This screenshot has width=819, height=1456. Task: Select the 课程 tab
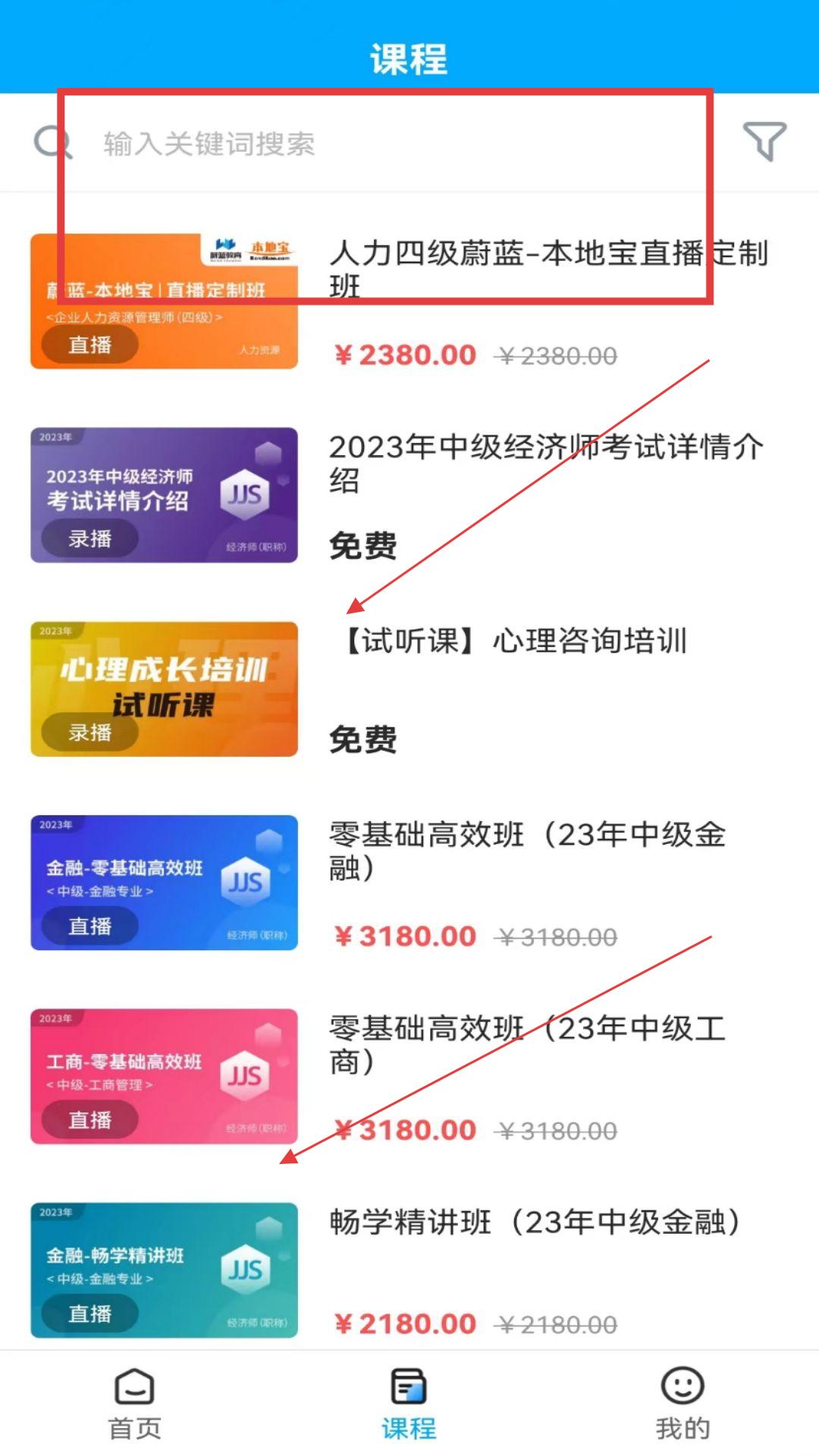(x=409, y=1403)
